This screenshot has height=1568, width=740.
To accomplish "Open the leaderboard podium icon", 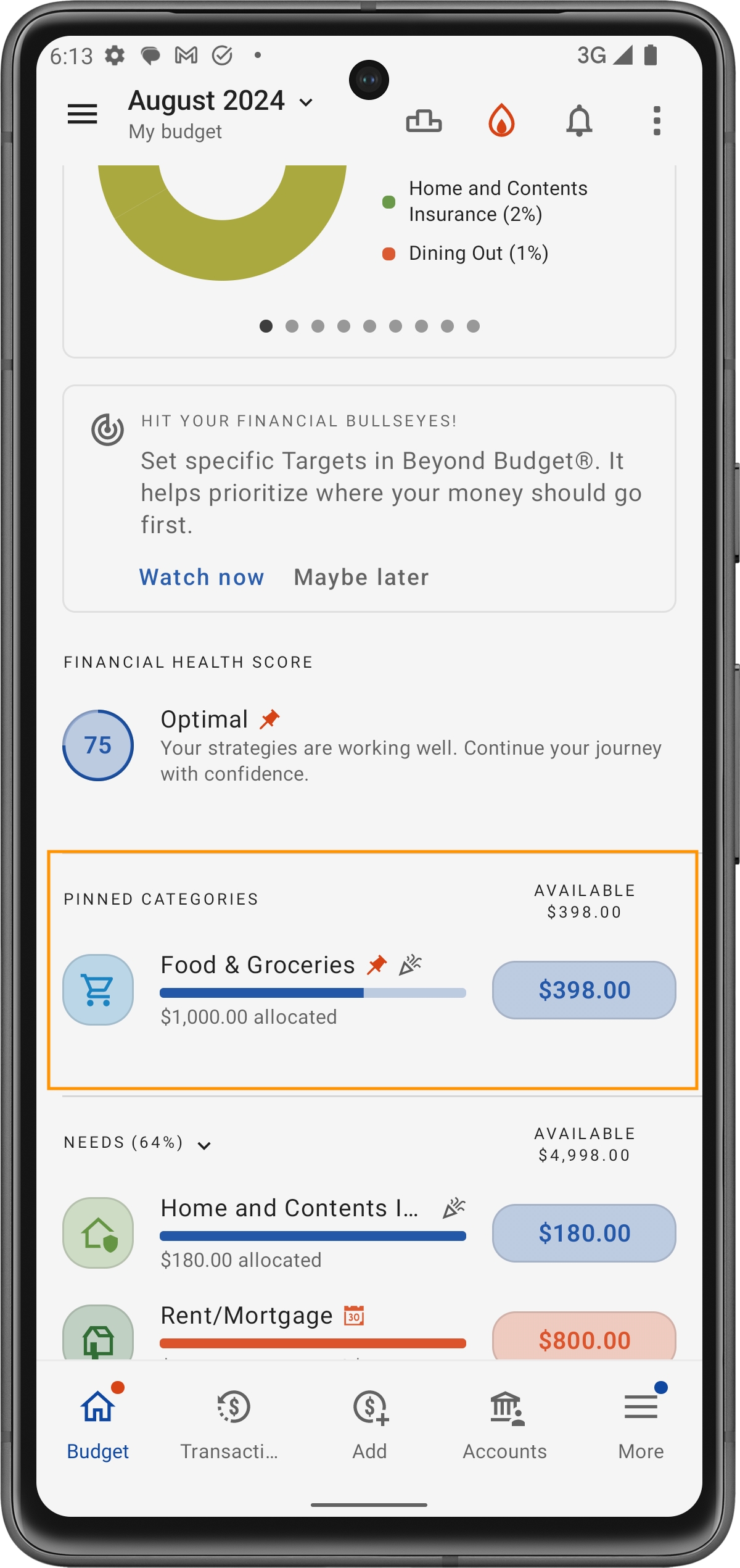I will (424, 120).
